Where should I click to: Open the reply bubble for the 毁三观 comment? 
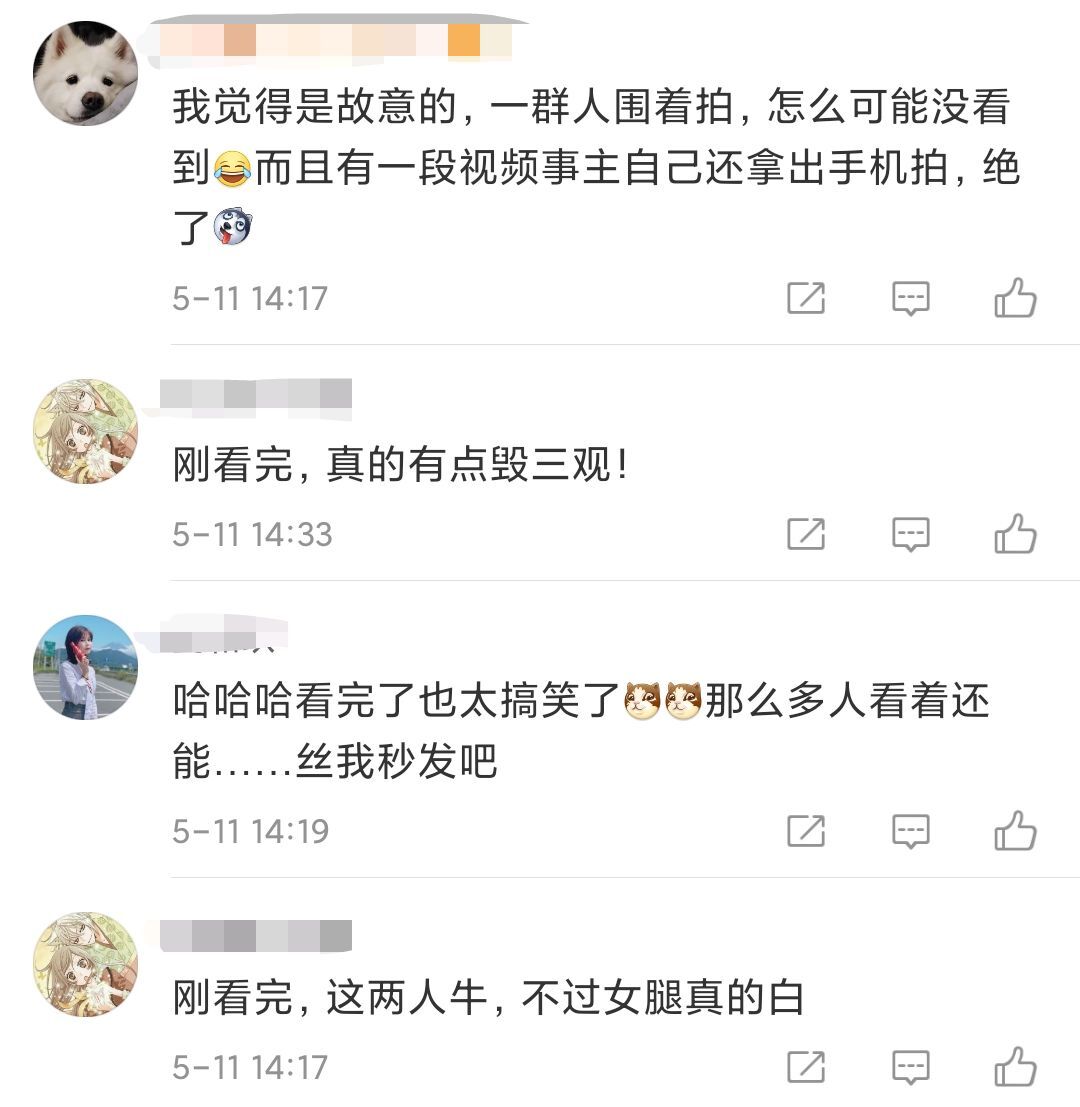911,533
